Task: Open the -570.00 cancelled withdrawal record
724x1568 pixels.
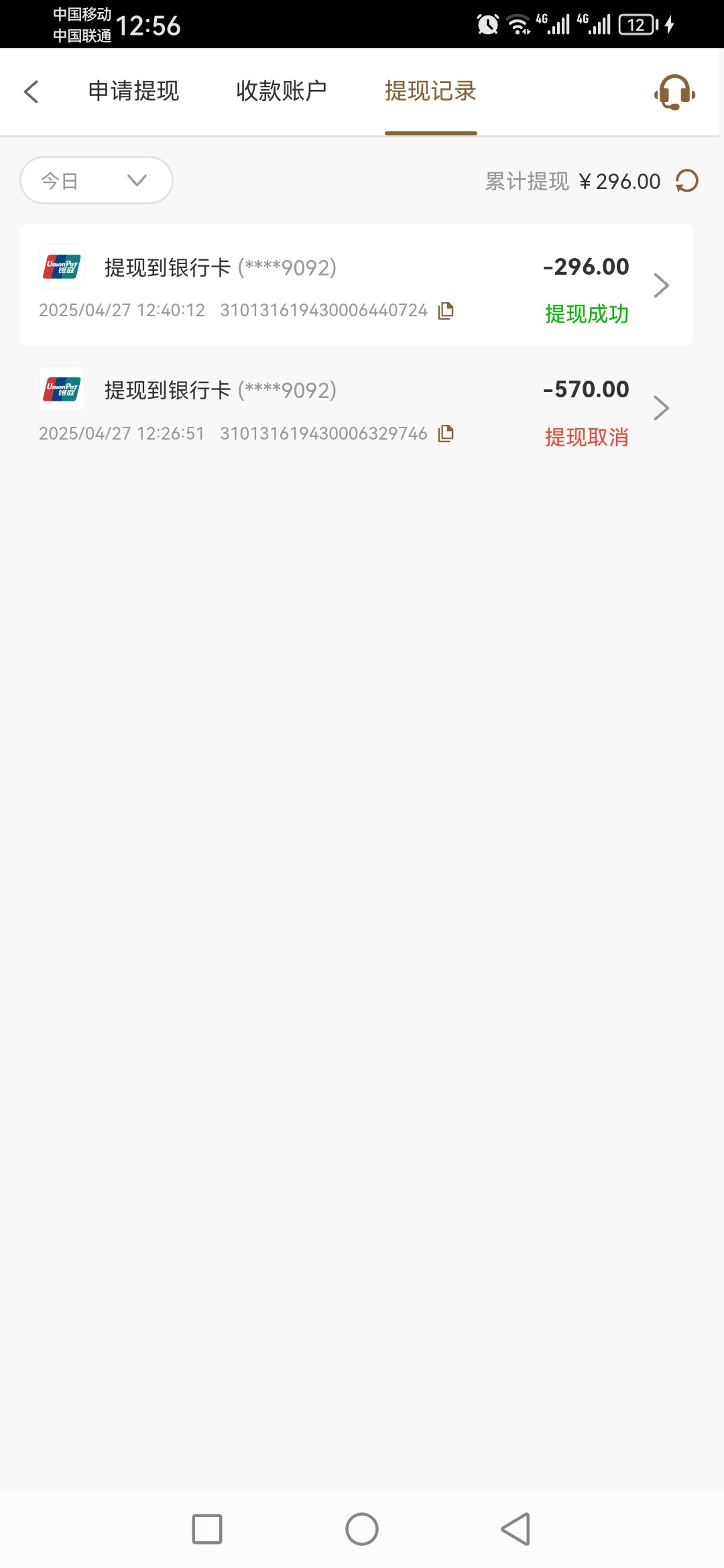Action: pyautogui.click(x=355, y=409)
